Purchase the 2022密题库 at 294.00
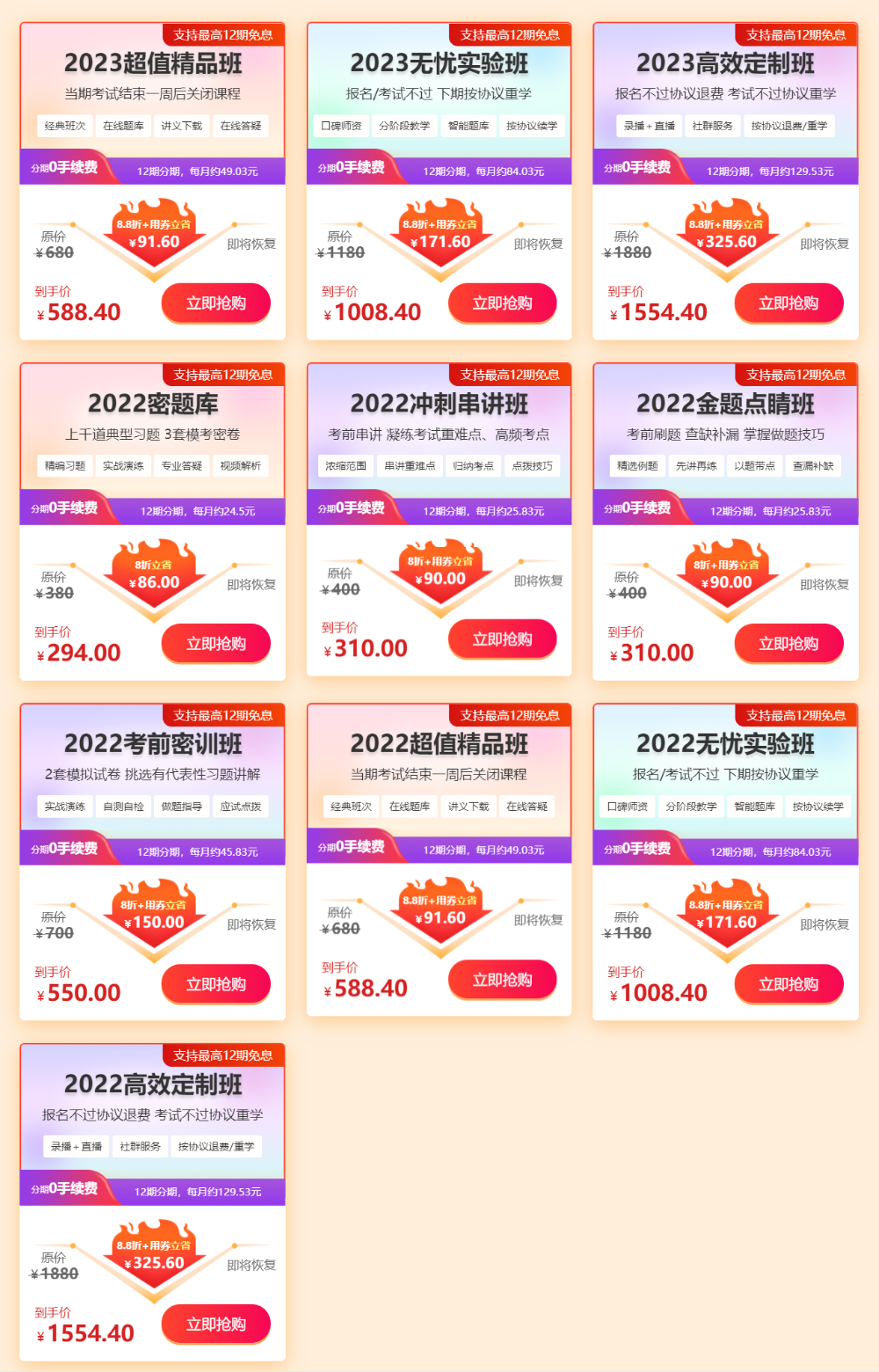The height and width of the screenshot is (1372, 879). click(x=215, y=644)
